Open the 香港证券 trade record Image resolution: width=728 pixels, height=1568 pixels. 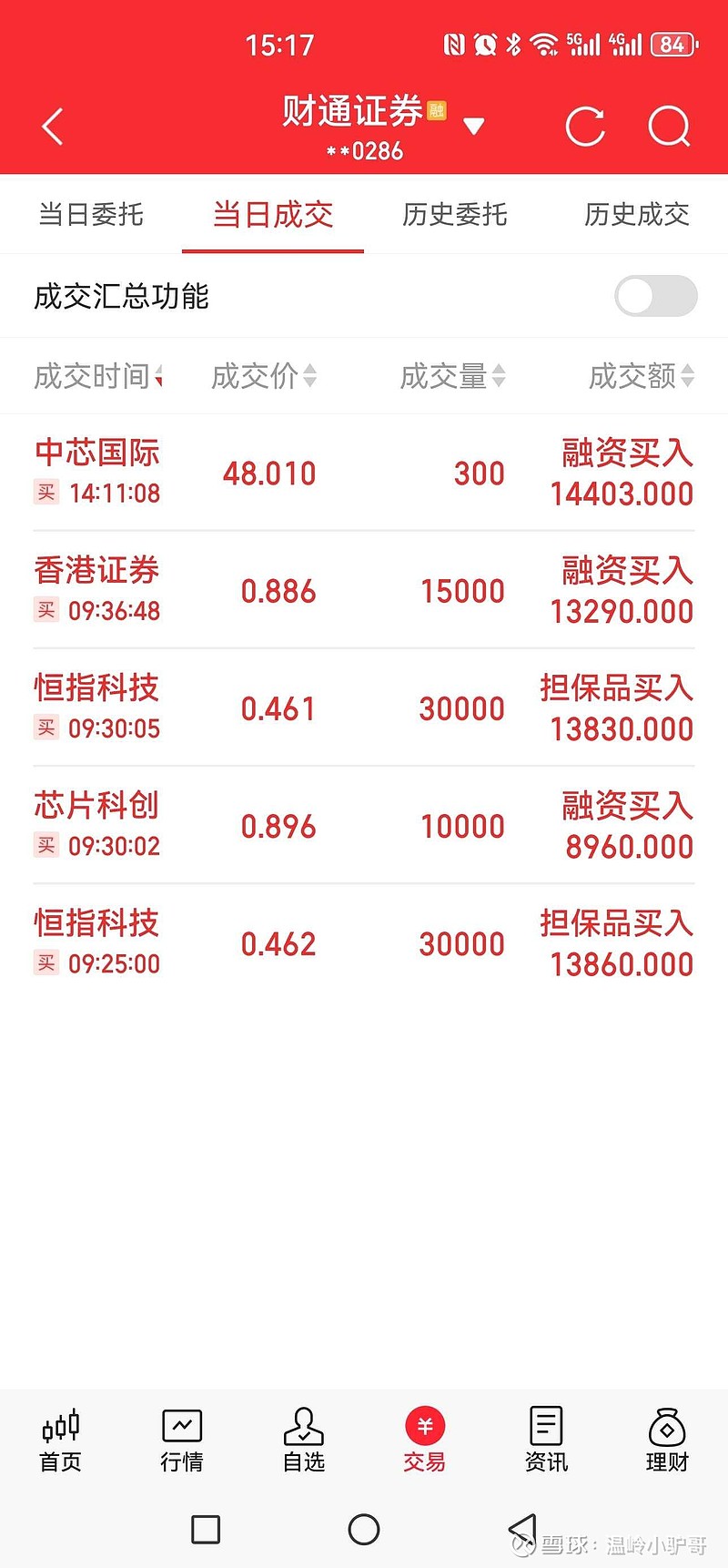(364, 590)
